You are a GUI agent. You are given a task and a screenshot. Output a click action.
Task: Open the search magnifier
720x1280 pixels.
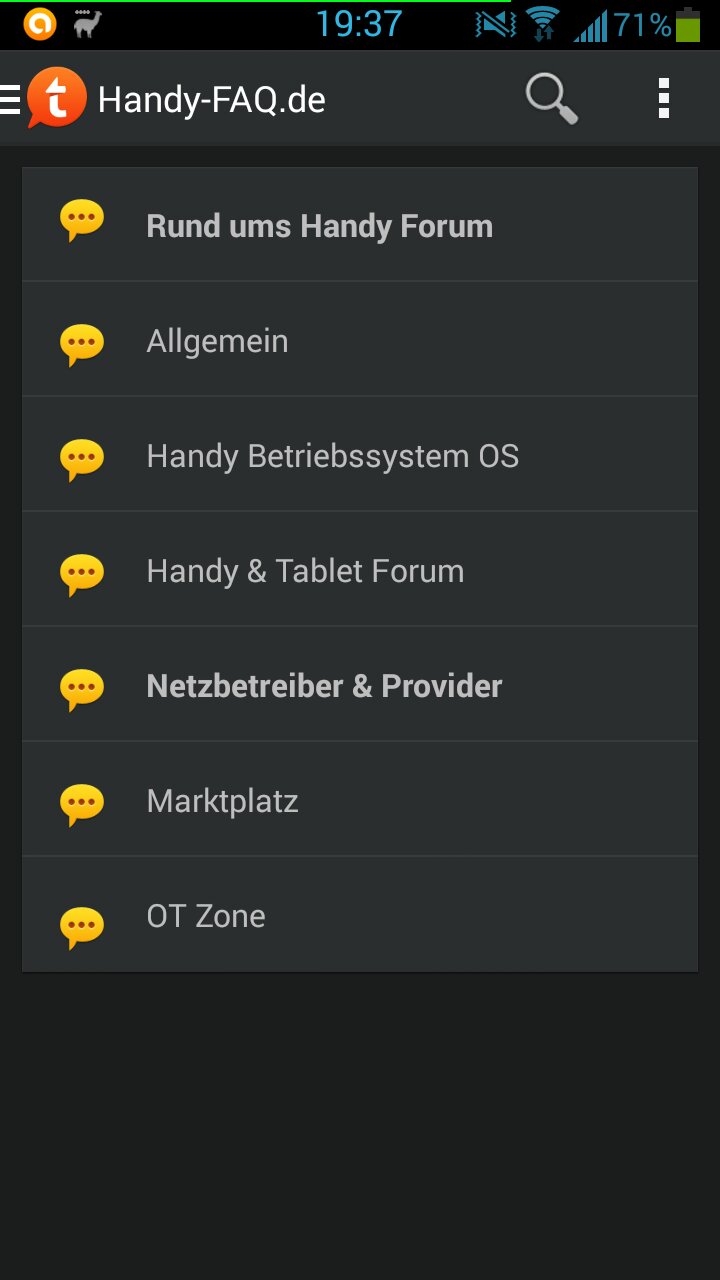pyautogui.click(x=552, y=99)
